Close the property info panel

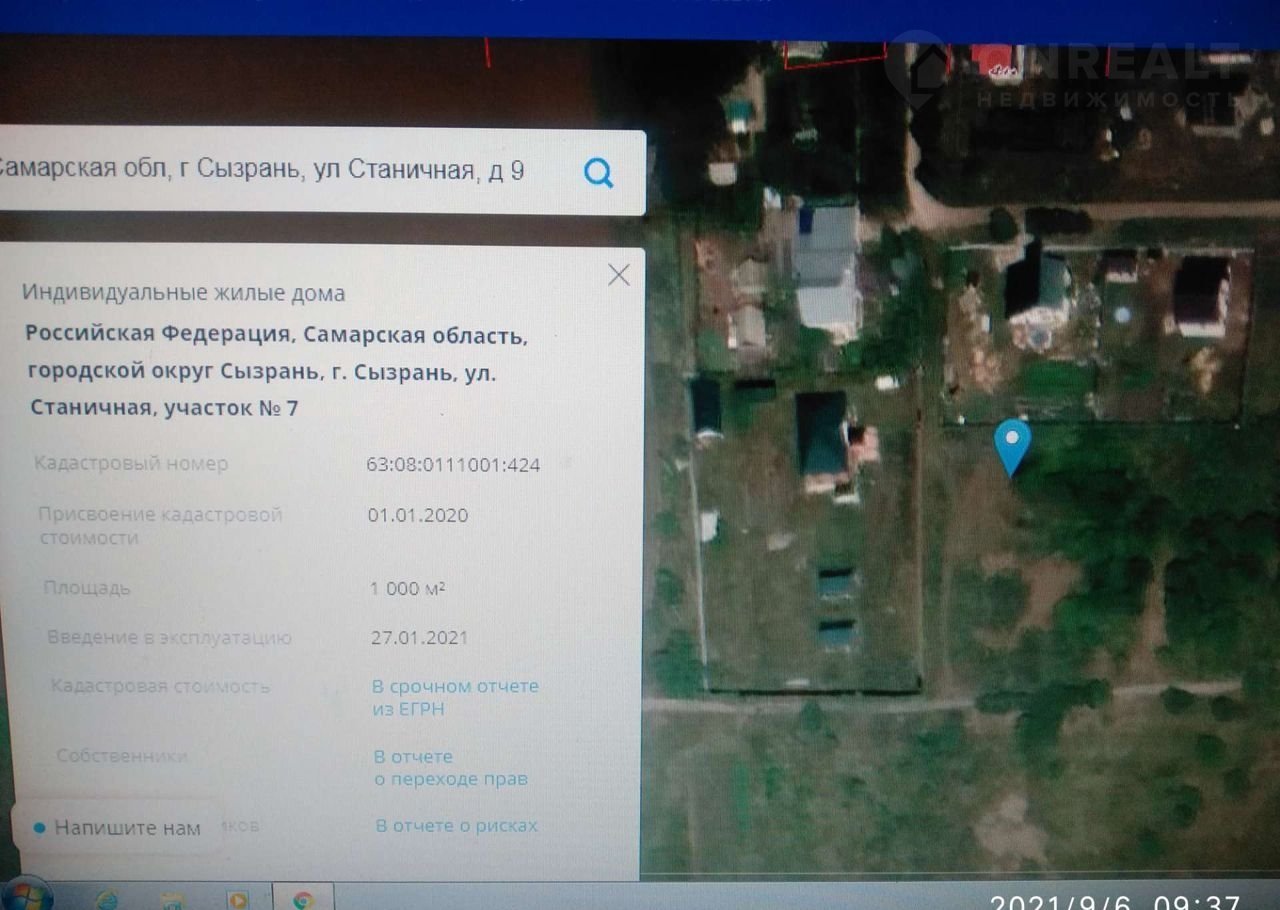point(619,275)
